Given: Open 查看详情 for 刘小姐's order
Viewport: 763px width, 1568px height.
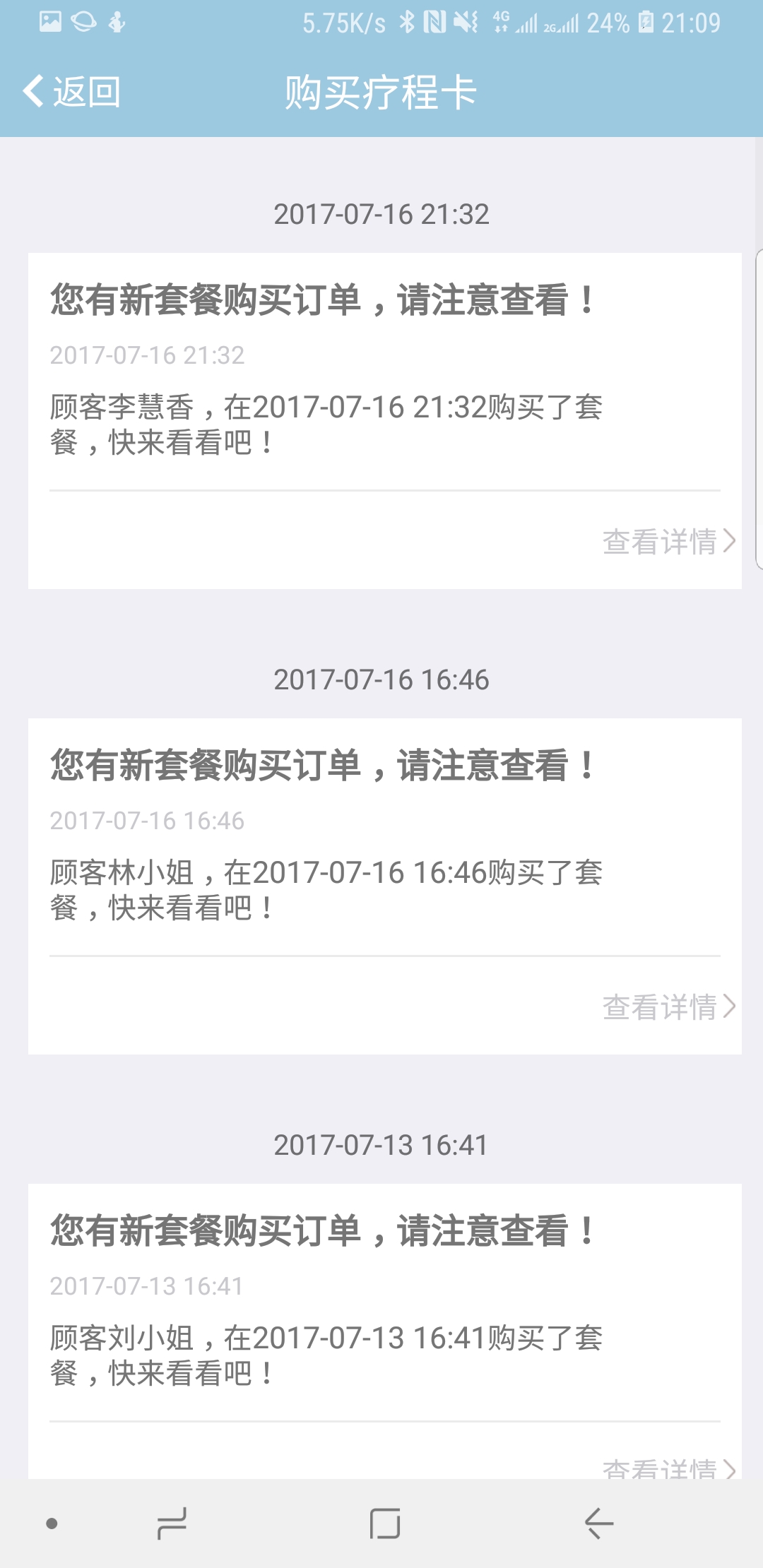Looking at the screenshot, I should click(x=669, y=1468).
